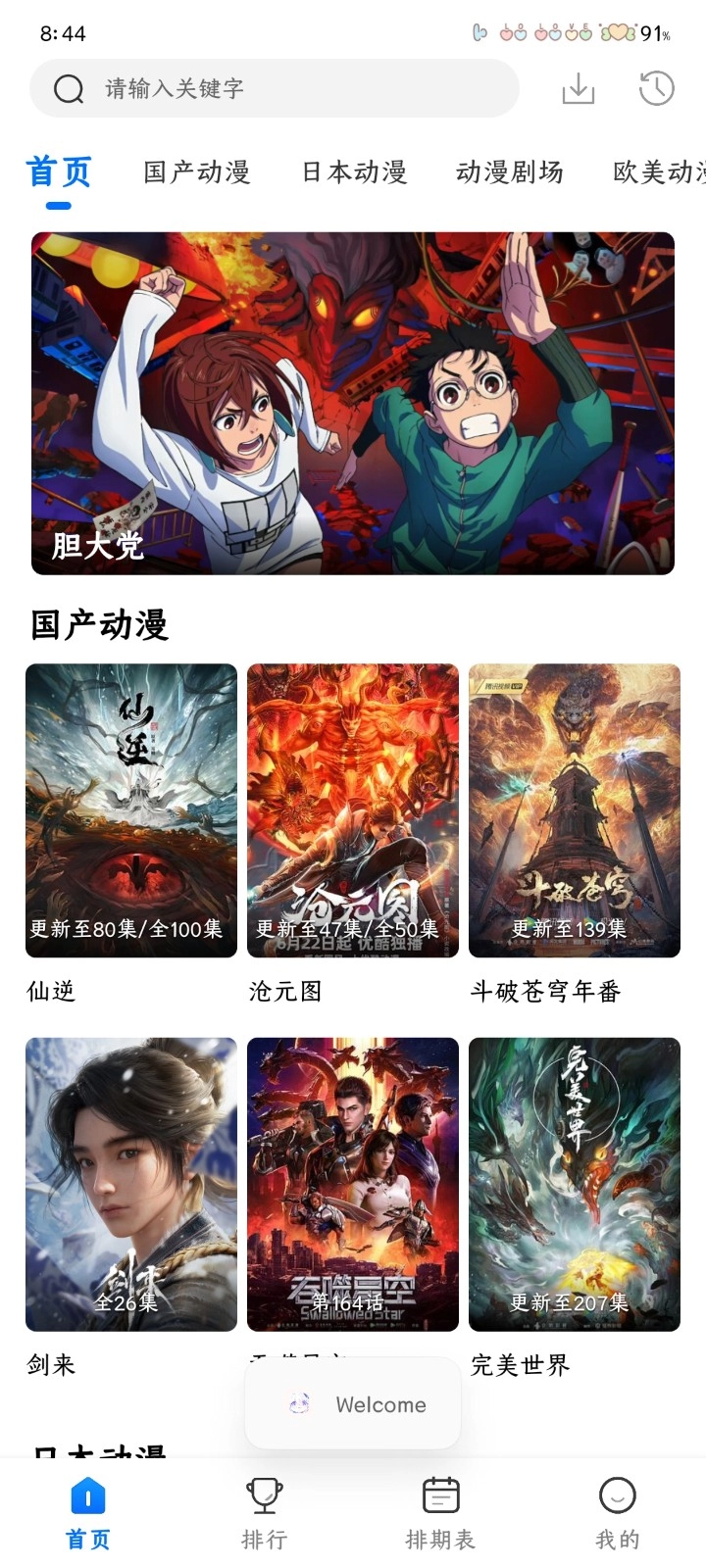Open viewing history via clock icon
706x1568 pixels.
pos(655,88)
